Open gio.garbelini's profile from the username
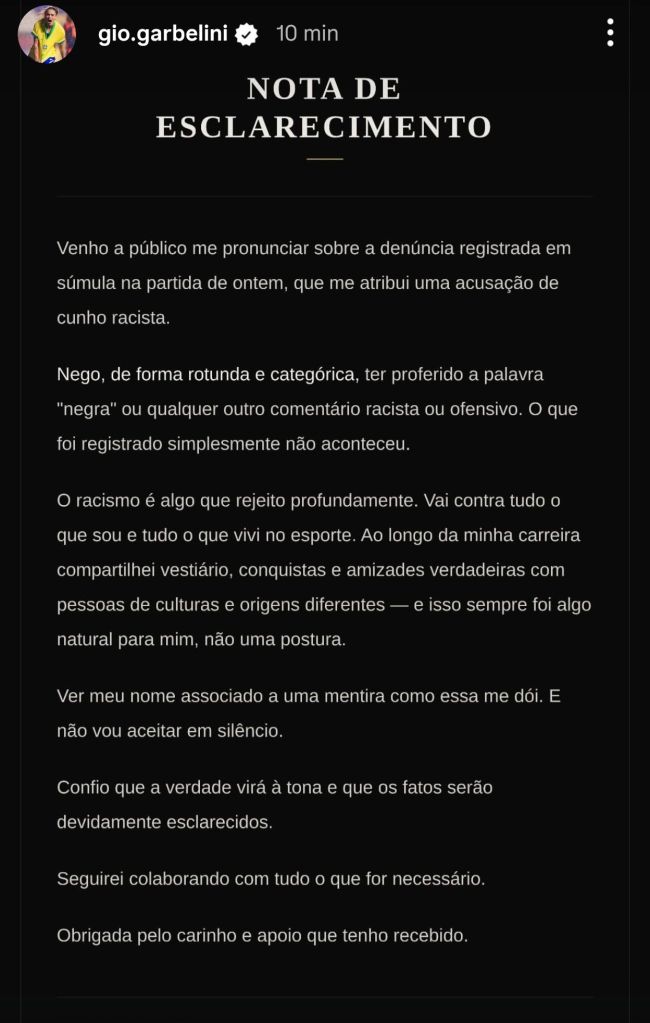The width and height of the screenshot is (650, 1023). (163, 33)
